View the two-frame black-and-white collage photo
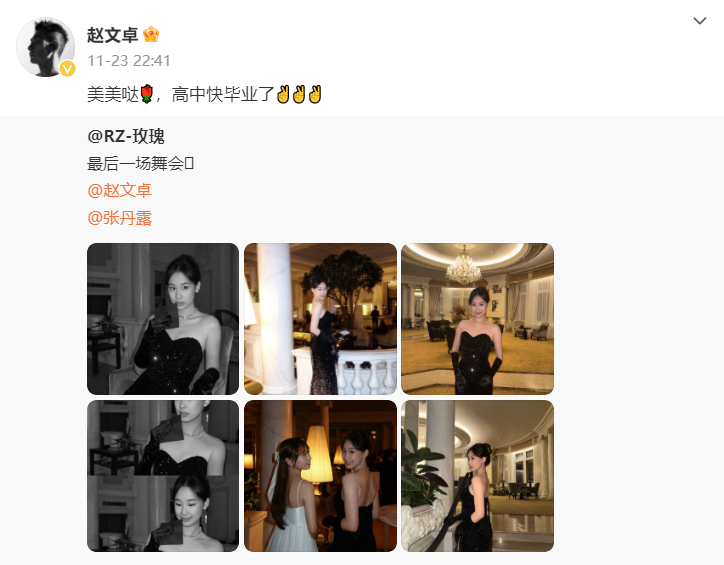Viewport: 724px width, 565px height. click(163, 476)
